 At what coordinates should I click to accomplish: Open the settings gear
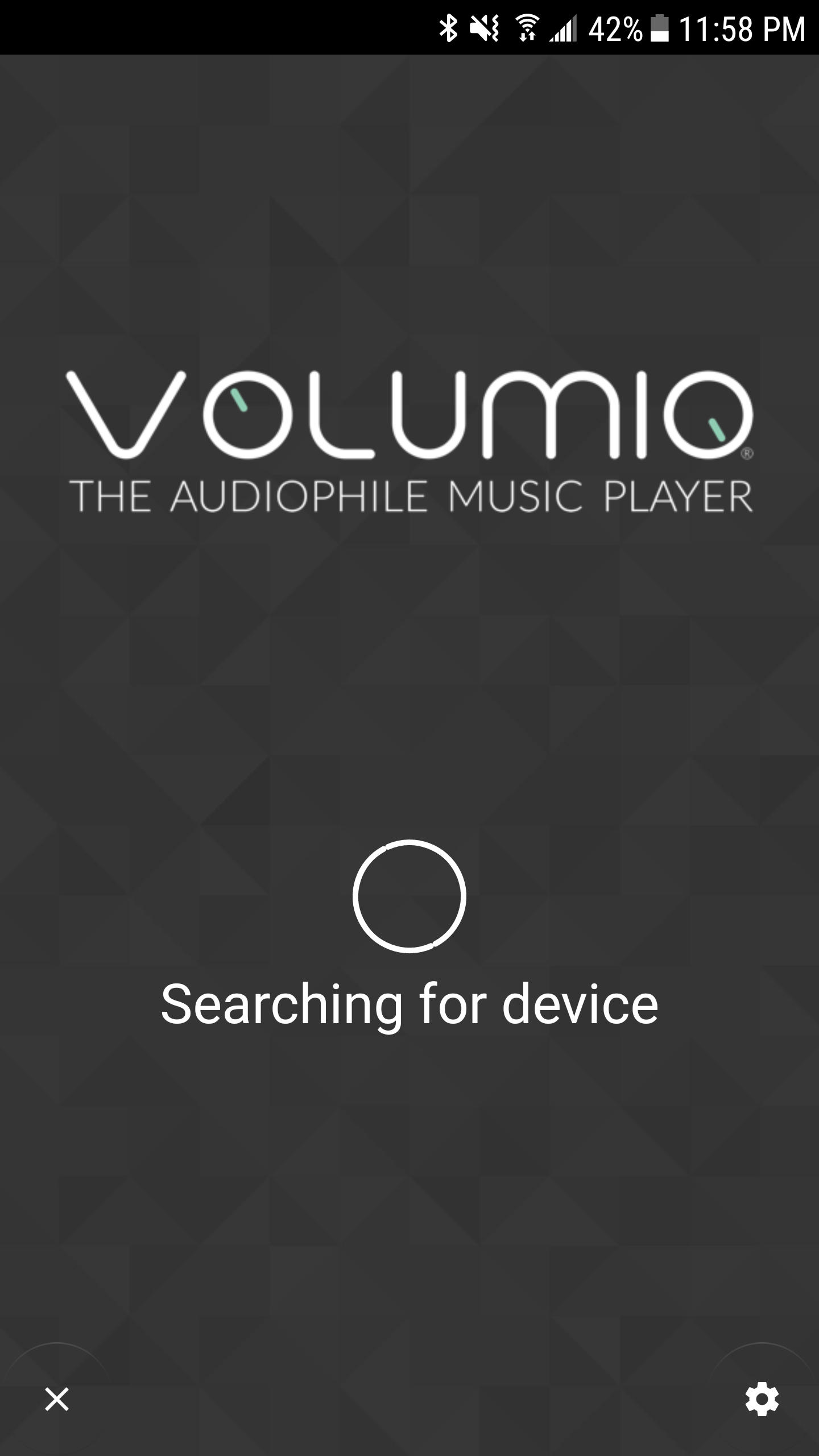coord(762,1399)
